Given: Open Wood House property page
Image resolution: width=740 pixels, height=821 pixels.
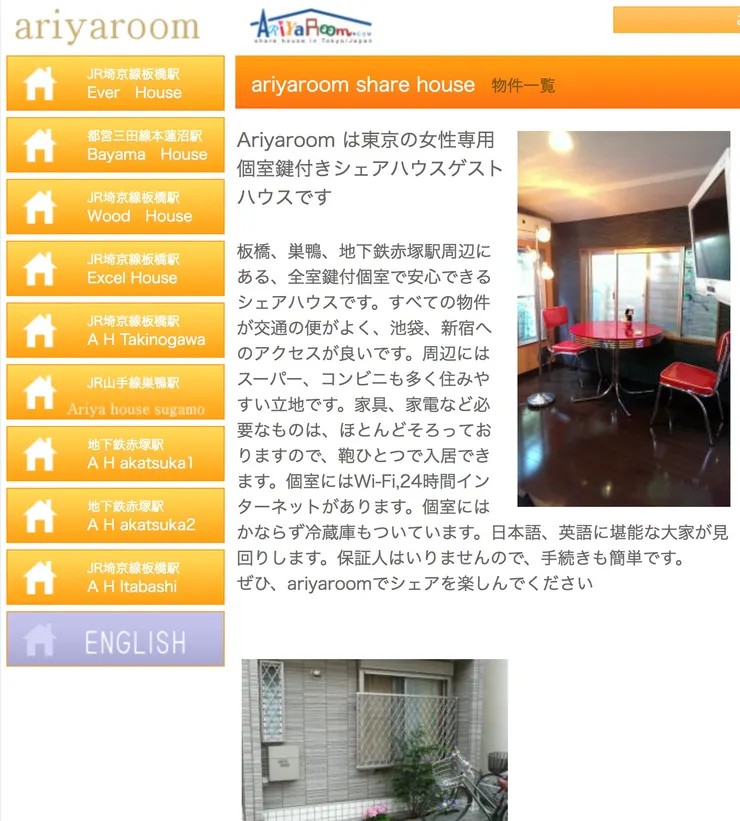Looking at the screenshot, I should tap(115, 207).
